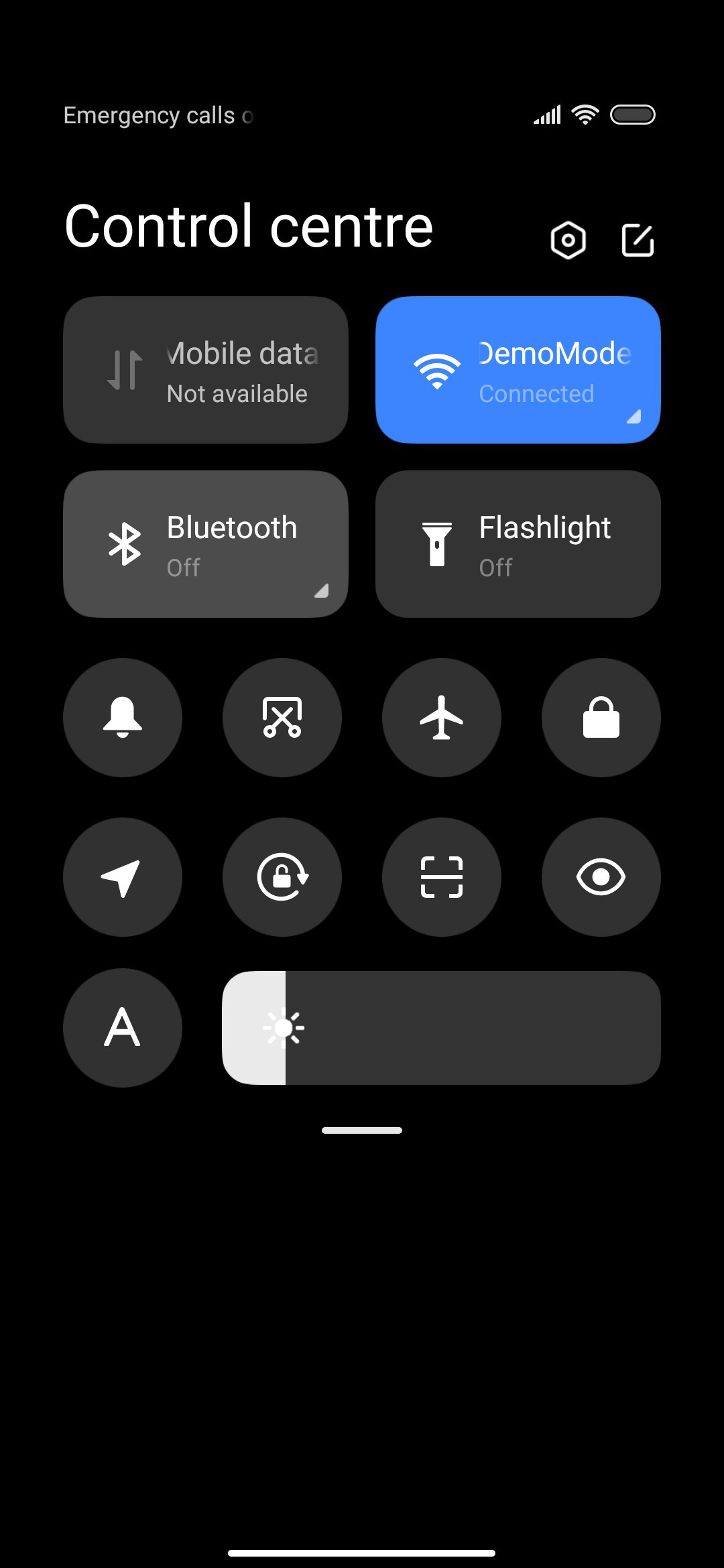Take a screenshot with the scissors button

pyautogui.click(x=282, y=718)
